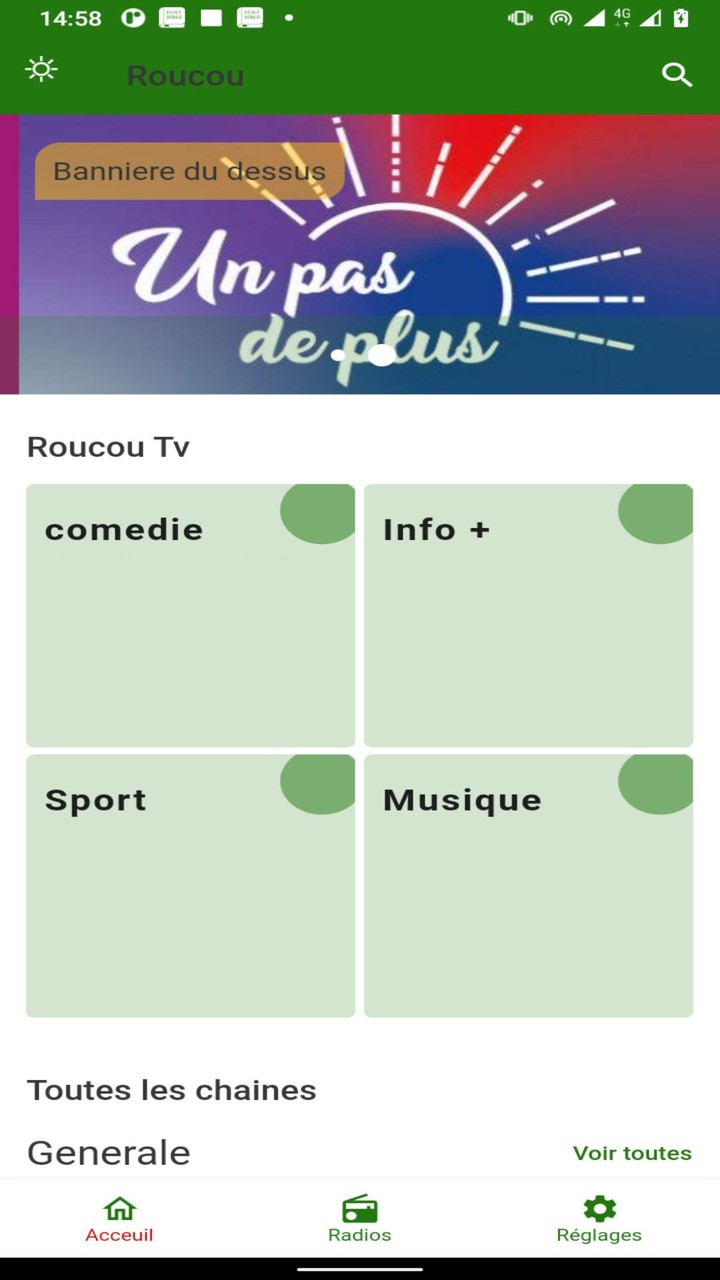Open the Sport category card
The image size is (720, 1280).
tap(190, 883)
